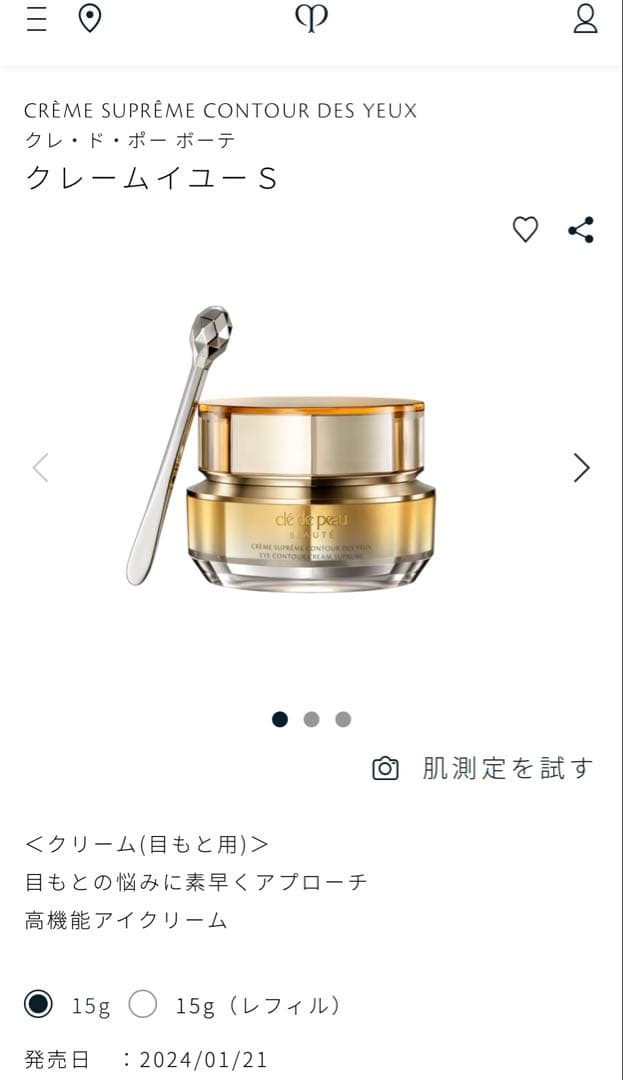Jump to the third image dot

[343, 719]
